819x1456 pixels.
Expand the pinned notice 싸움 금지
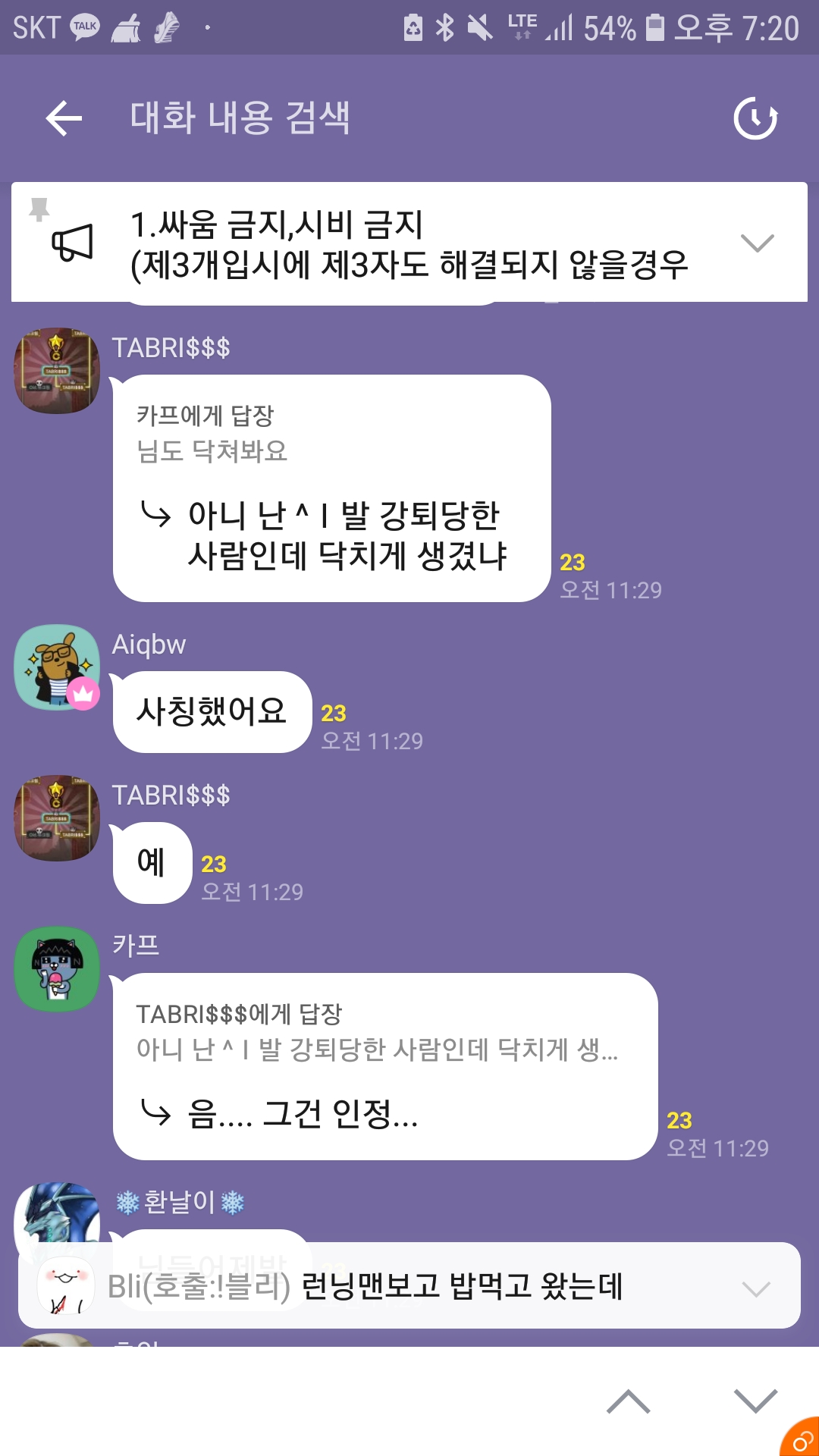(x=757, y=243)
